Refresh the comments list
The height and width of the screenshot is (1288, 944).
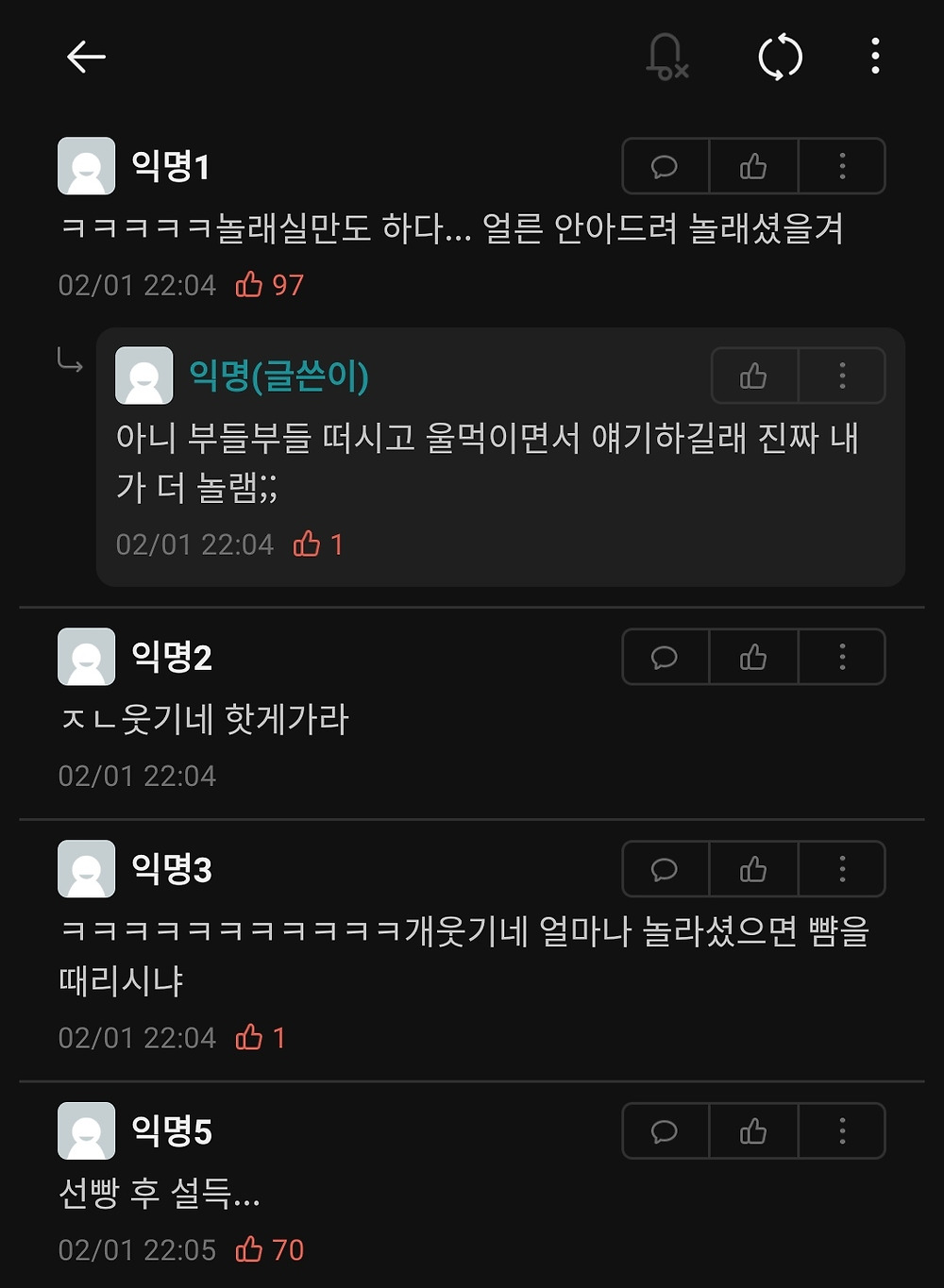[x=781, y=57]
